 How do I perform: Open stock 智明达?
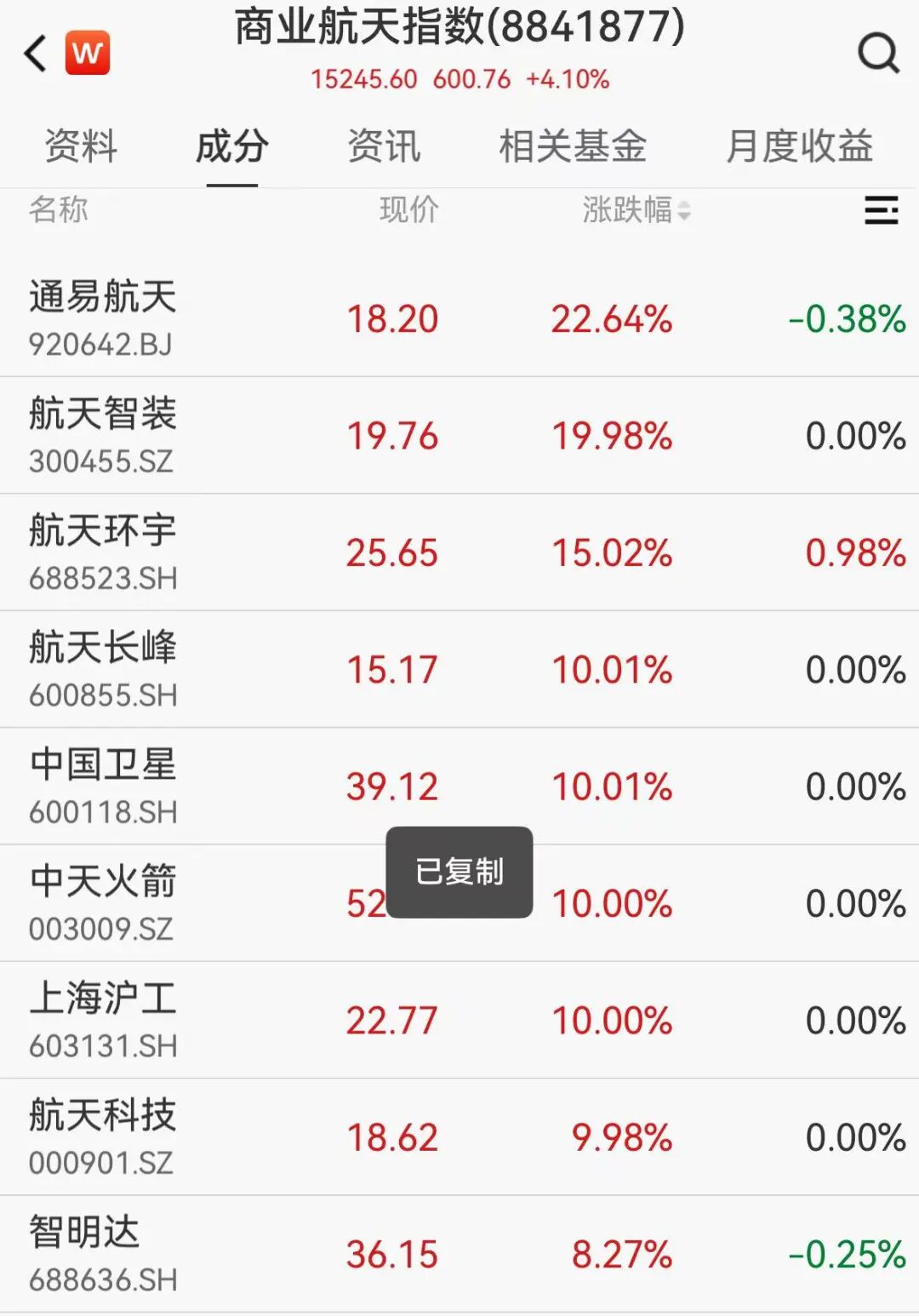point(102,1253)
